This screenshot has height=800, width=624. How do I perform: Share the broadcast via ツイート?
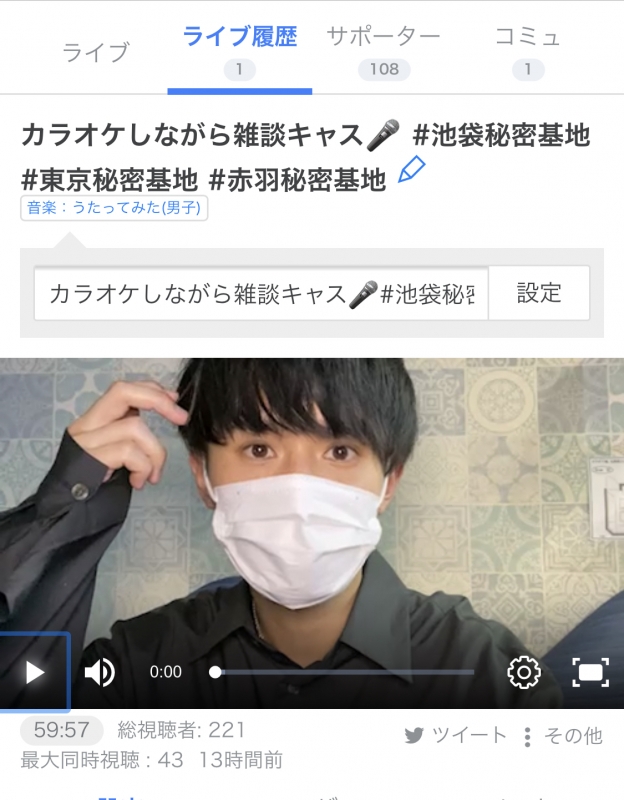click(x=456, y=736)
